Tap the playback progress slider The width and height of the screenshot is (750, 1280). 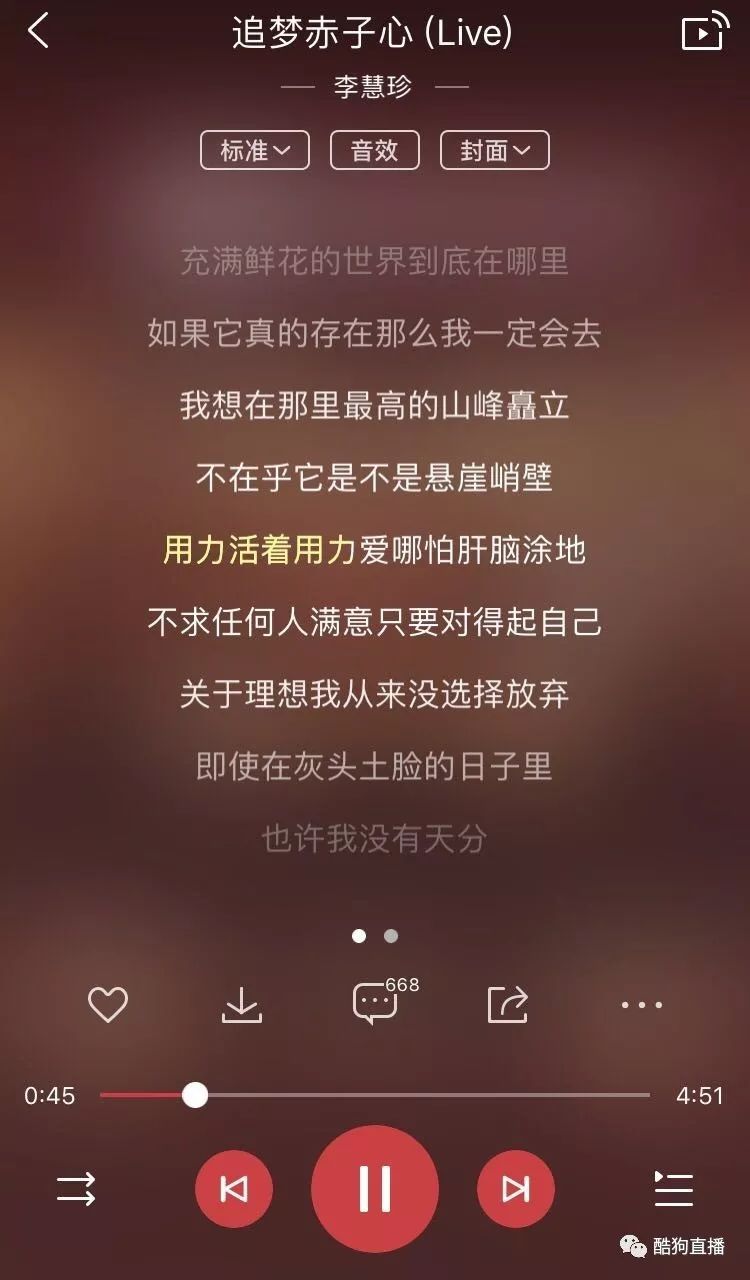tap(375, 1095)
